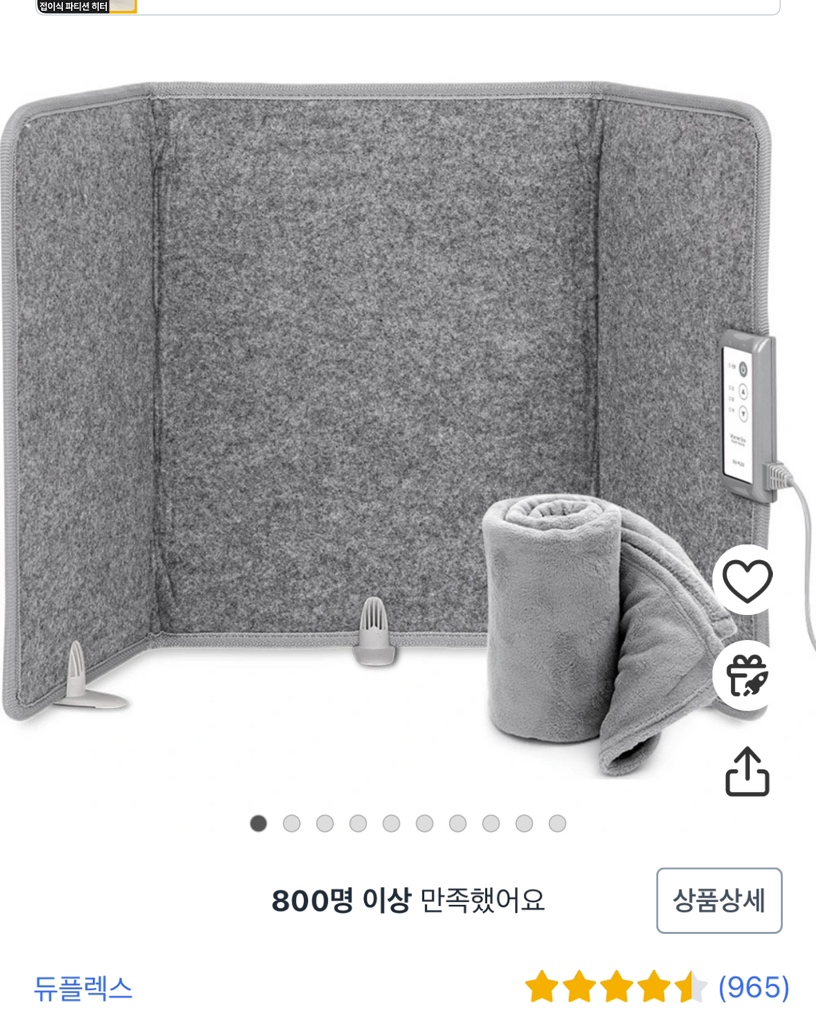View the 965 customer reviews

pyautogui.click(x=754, y=988)
